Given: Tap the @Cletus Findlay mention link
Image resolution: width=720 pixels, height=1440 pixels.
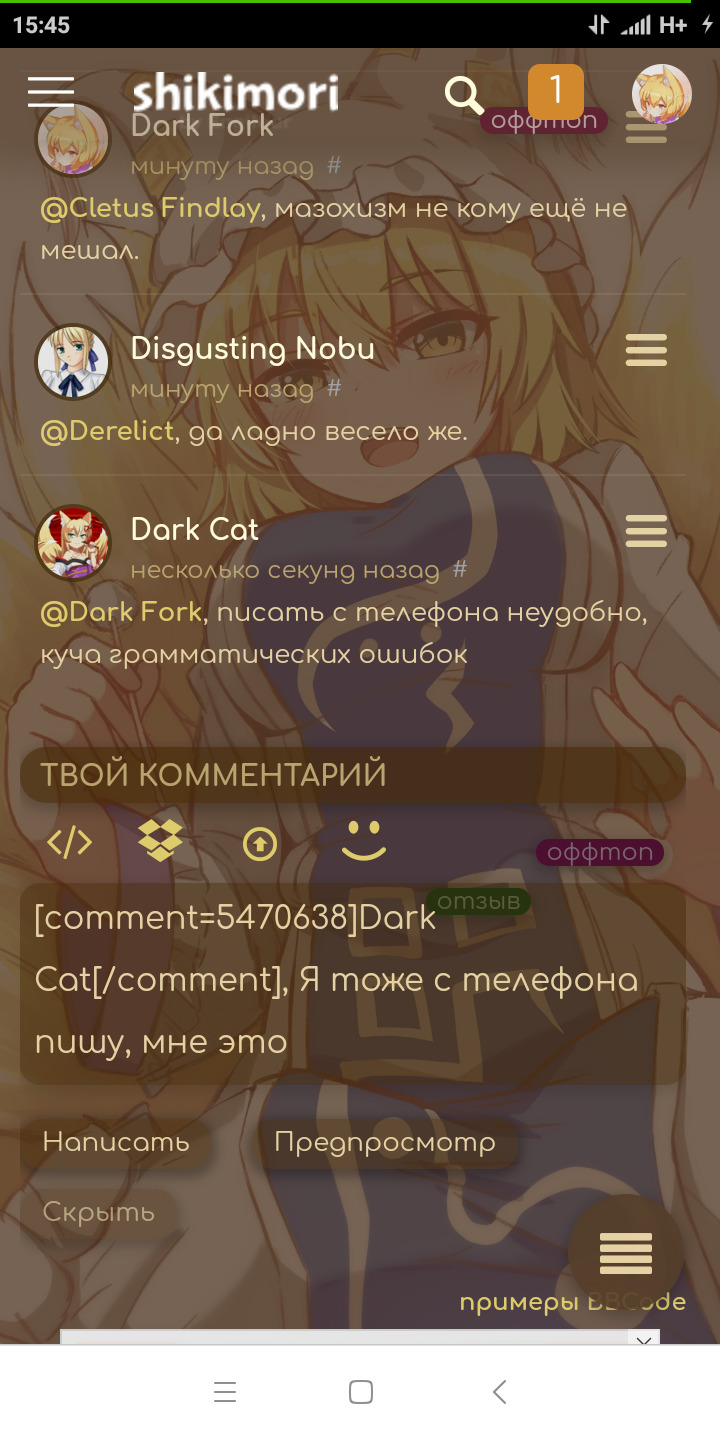Looking at the screenshot, I should 150,209.
